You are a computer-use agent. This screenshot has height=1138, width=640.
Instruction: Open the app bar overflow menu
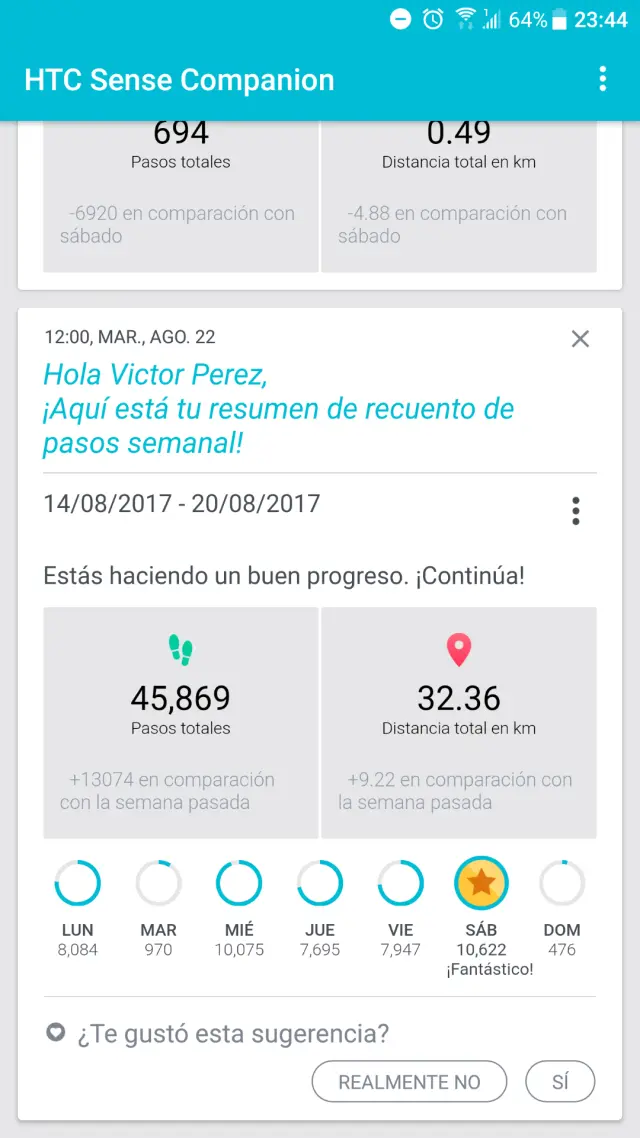[602, 80]
